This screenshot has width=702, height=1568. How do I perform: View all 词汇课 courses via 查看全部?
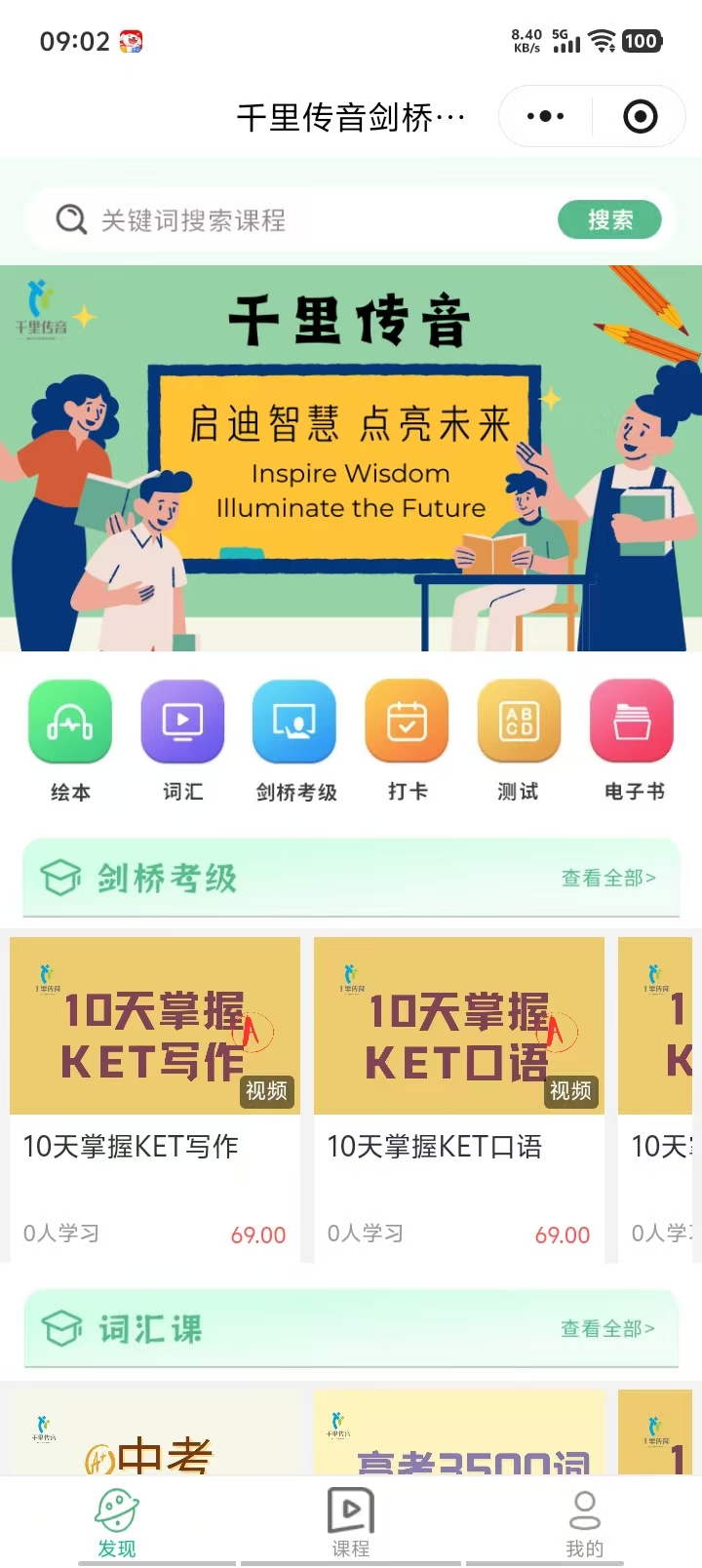pos(608,1328)
